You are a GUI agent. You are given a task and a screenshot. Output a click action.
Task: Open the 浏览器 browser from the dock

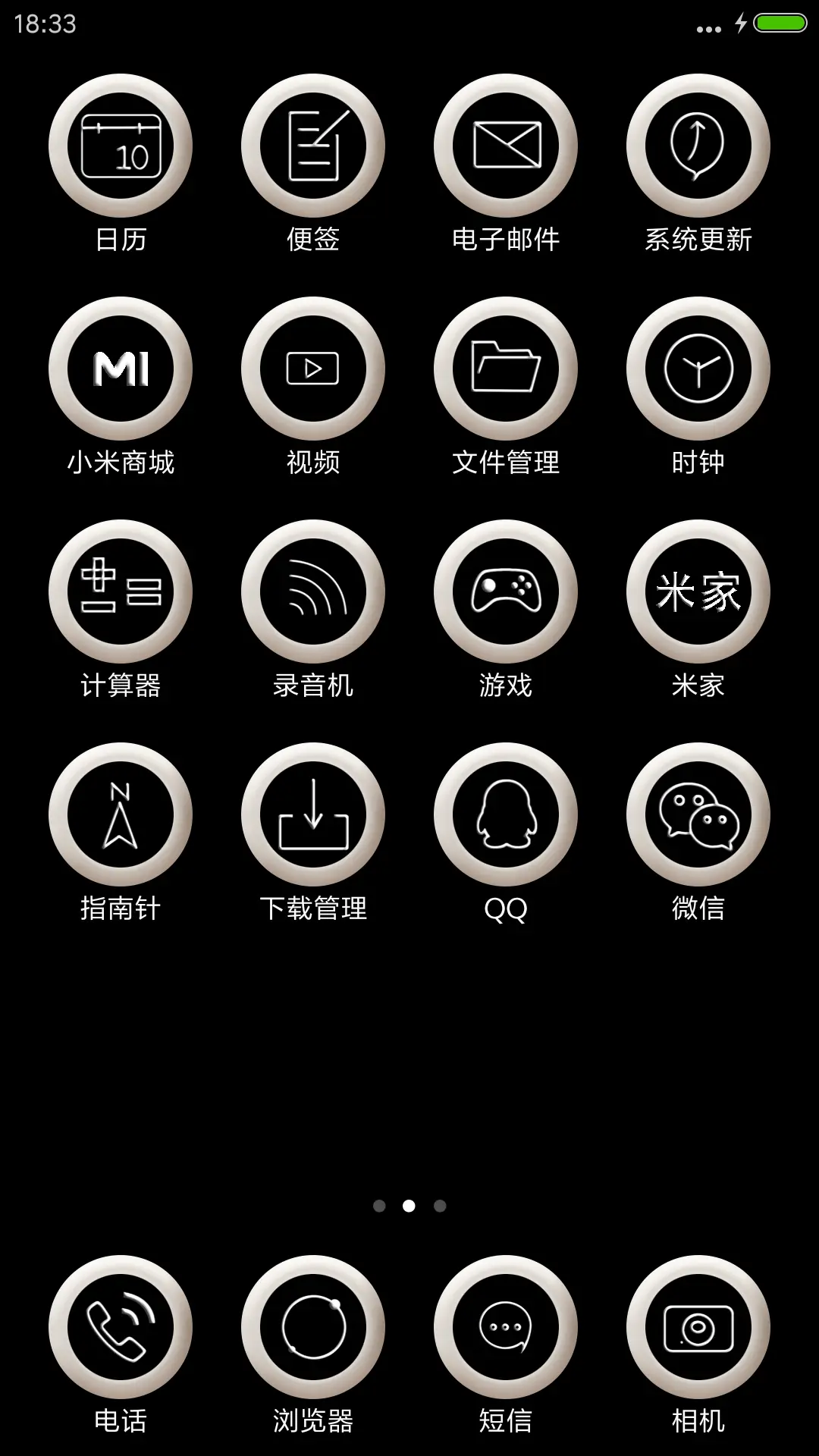coord(313,1326)
